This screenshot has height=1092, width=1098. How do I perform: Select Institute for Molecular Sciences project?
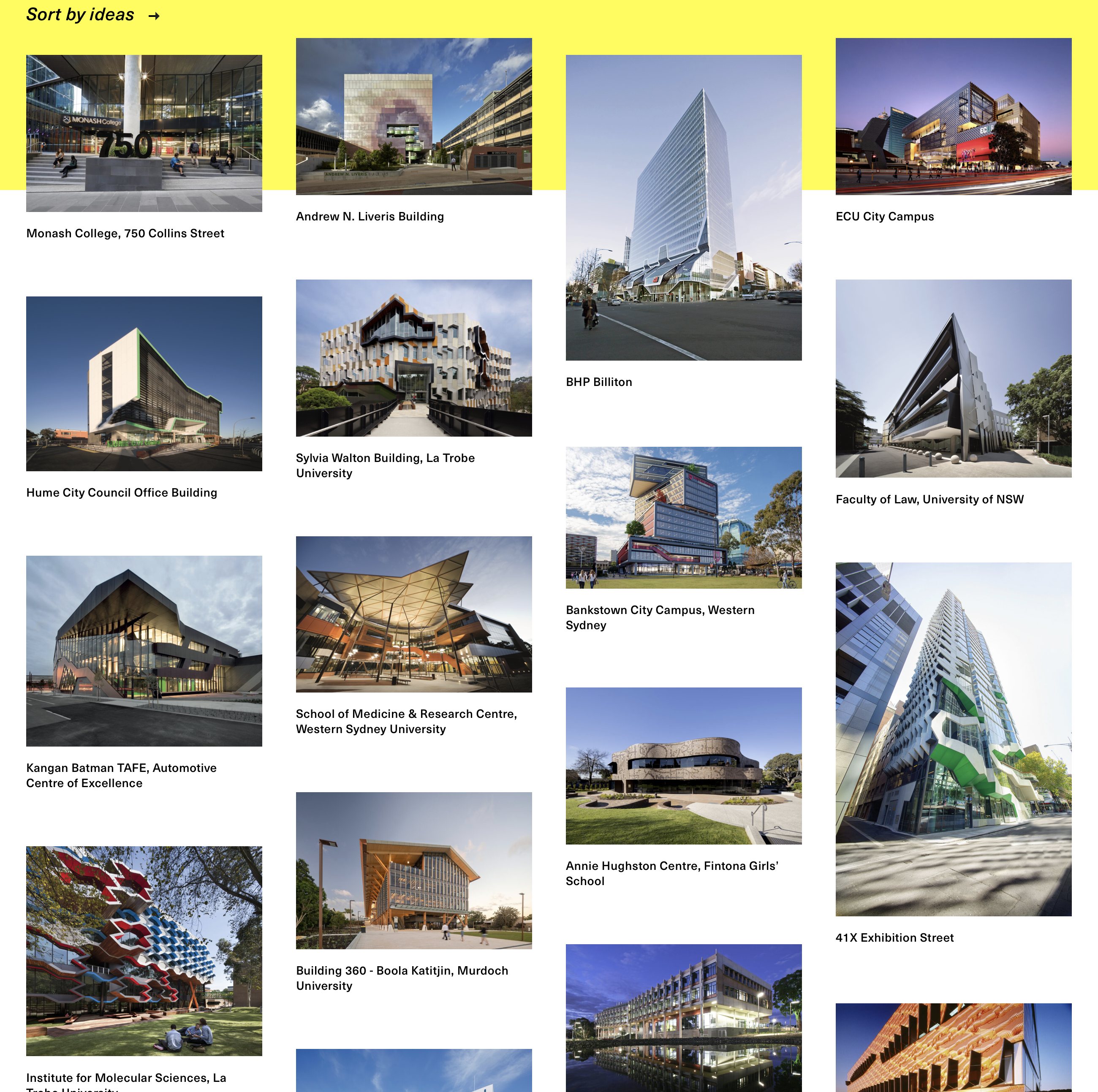(144, 951)
